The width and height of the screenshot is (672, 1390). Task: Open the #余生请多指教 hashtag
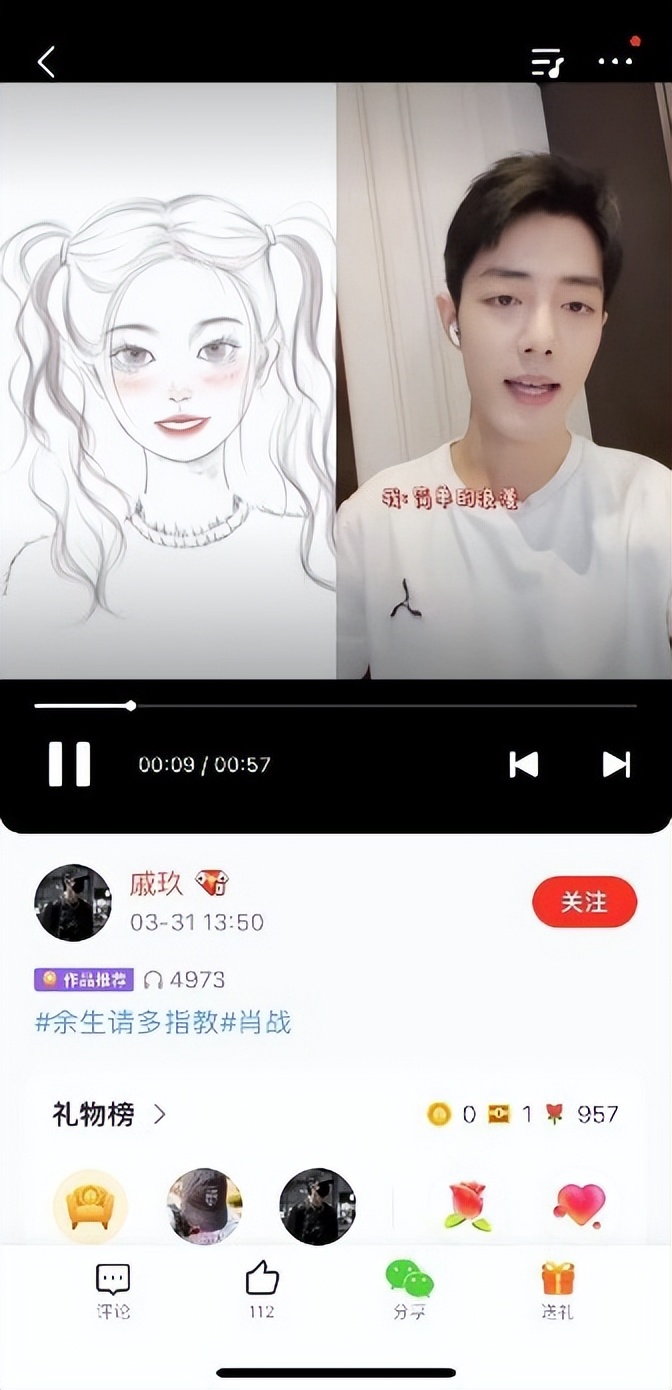[x=127, y=1023]
